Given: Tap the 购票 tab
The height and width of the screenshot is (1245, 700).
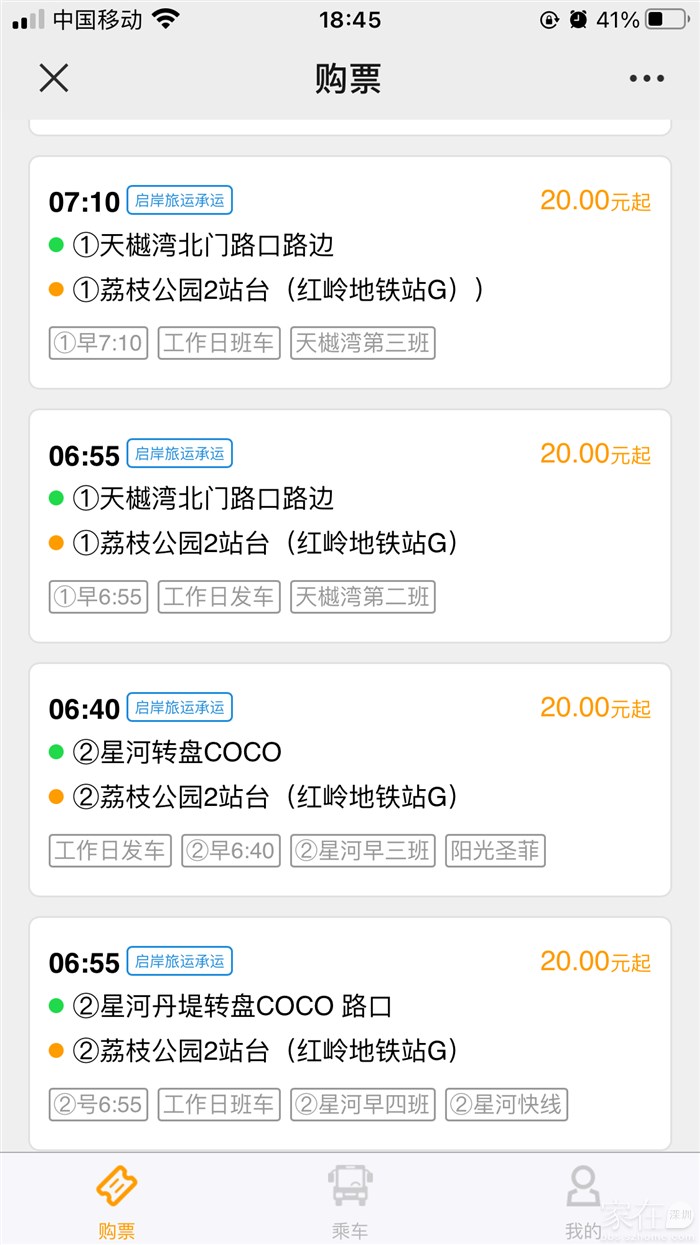Looking at the screenshot, I should [116, 1200].
